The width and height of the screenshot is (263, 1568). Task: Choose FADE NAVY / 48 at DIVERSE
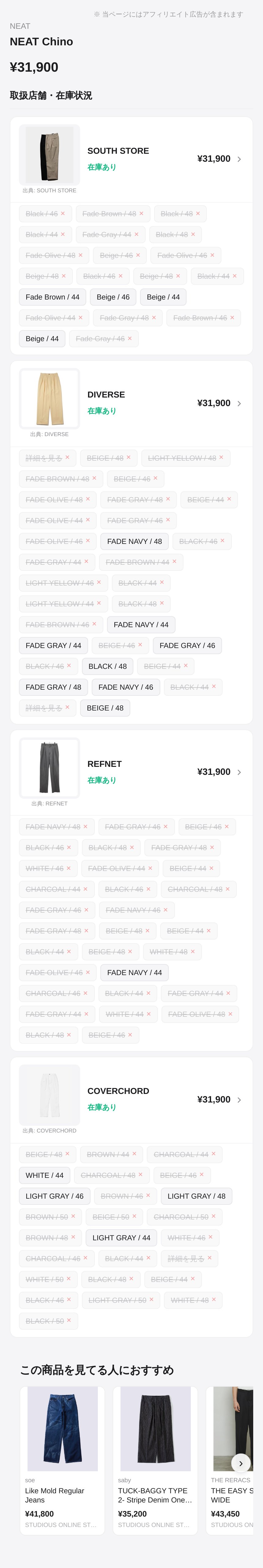click(x=134, y=541)
